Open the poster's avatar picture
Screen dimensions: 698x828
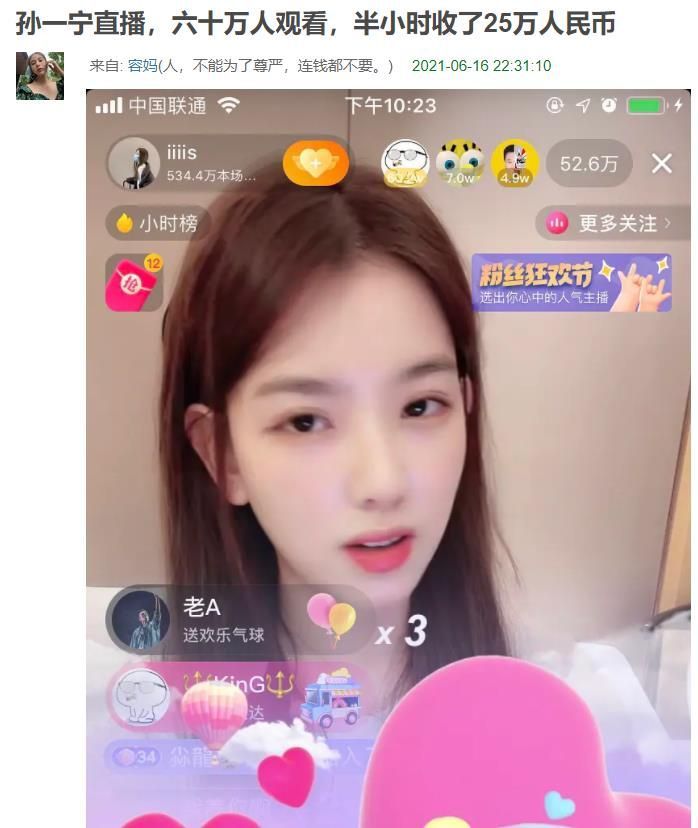(x=40, y=76)
